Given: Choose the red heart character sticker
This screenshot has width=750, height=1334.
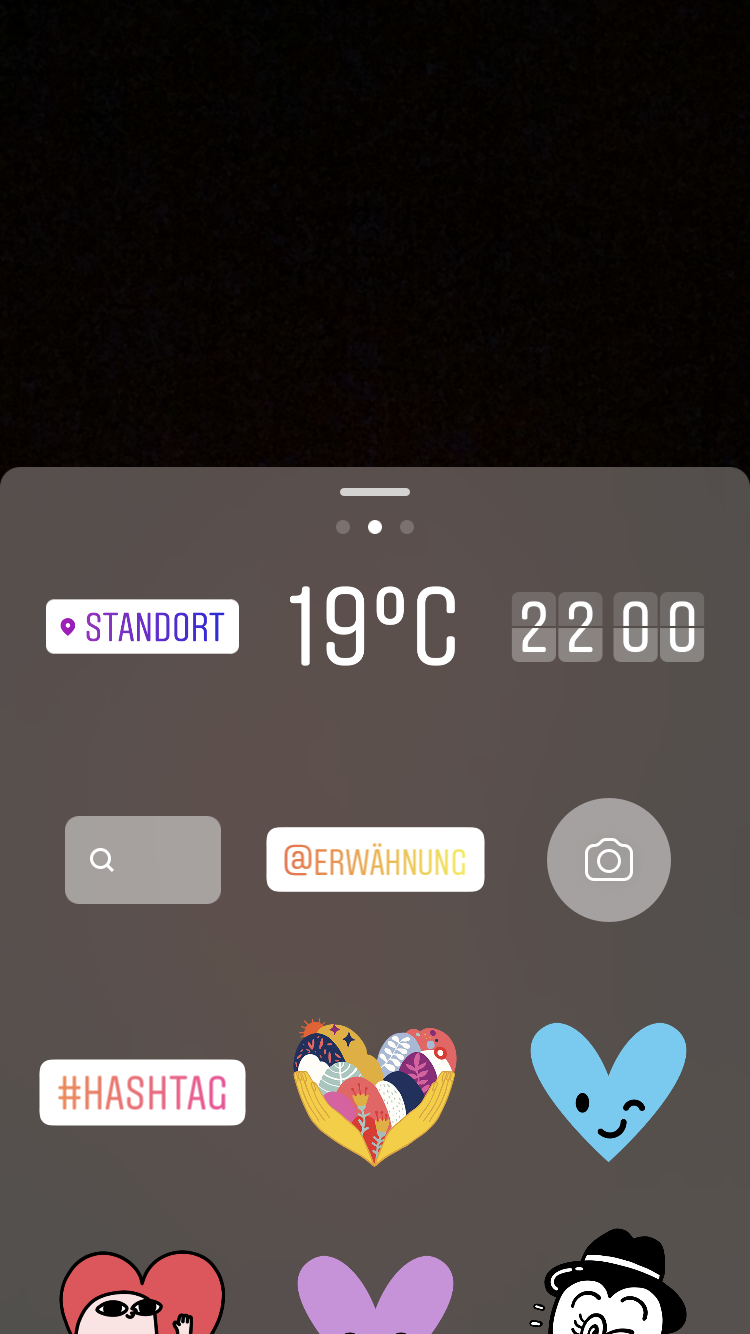Looking at the screenshot, I should coord(142,1295).
